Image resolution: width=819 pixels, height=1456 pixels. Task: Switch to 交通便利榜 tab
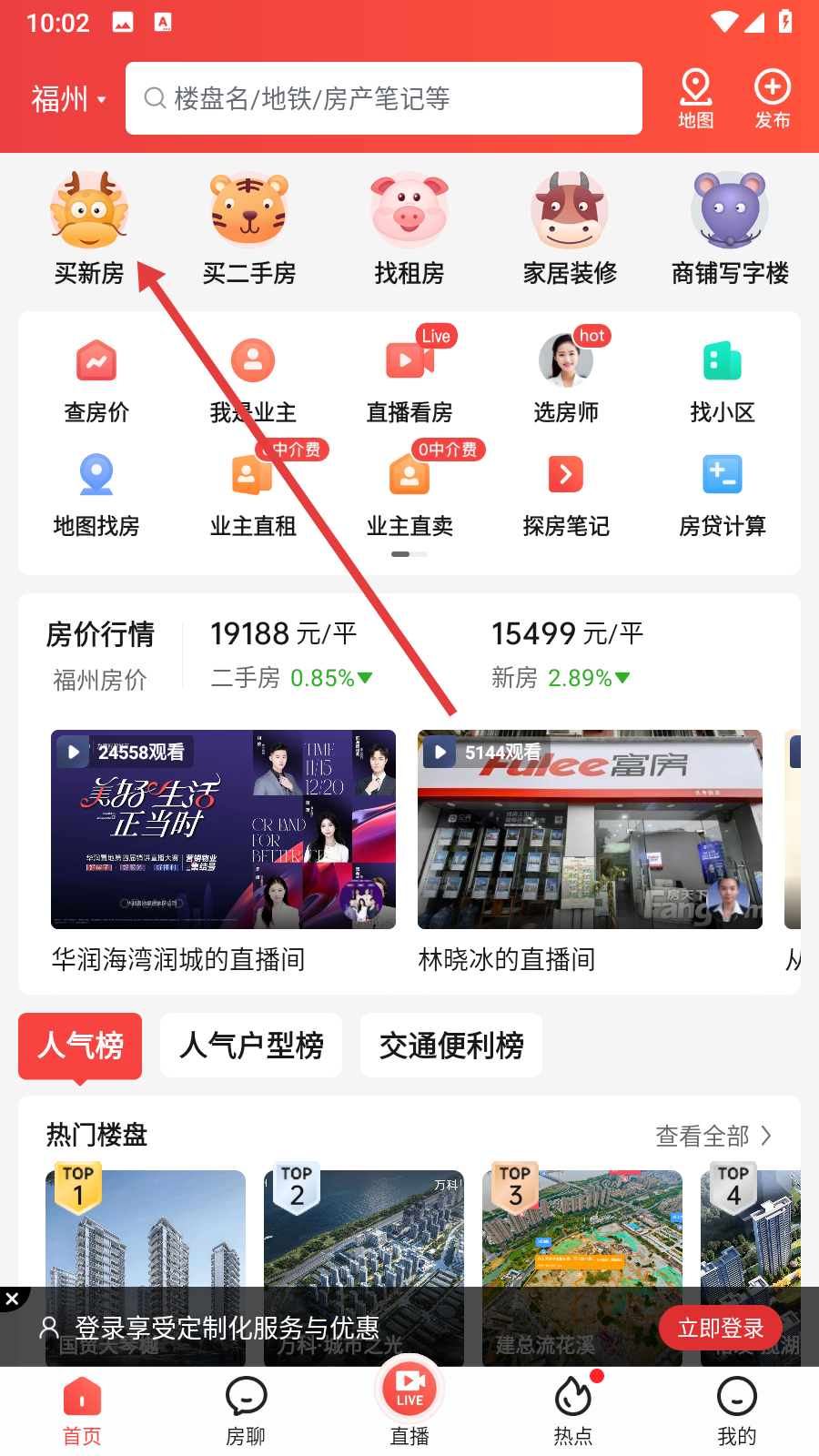(451, 1046)
